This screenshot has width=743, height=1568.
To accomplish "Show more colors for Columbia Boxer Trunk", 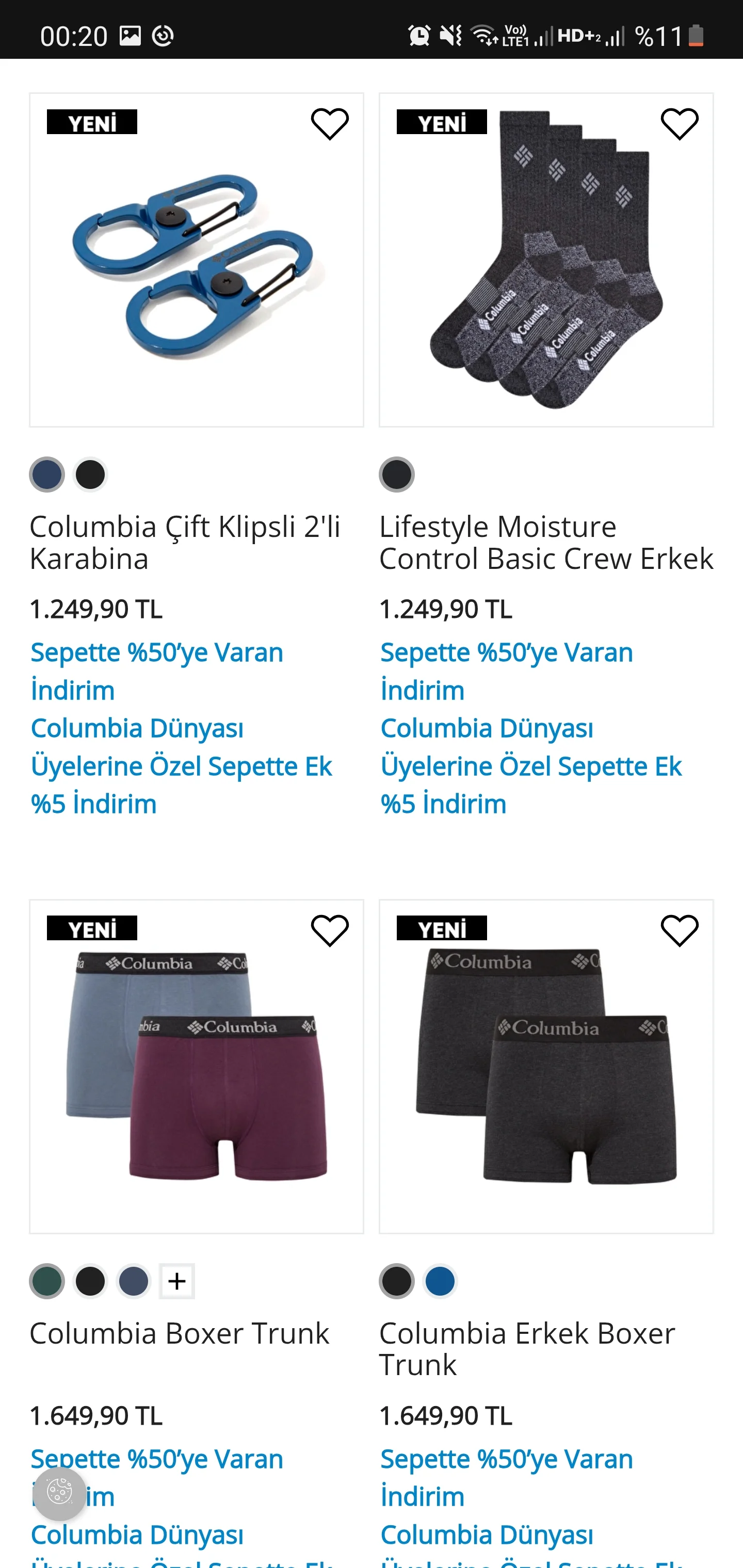I will point(176,1281).
